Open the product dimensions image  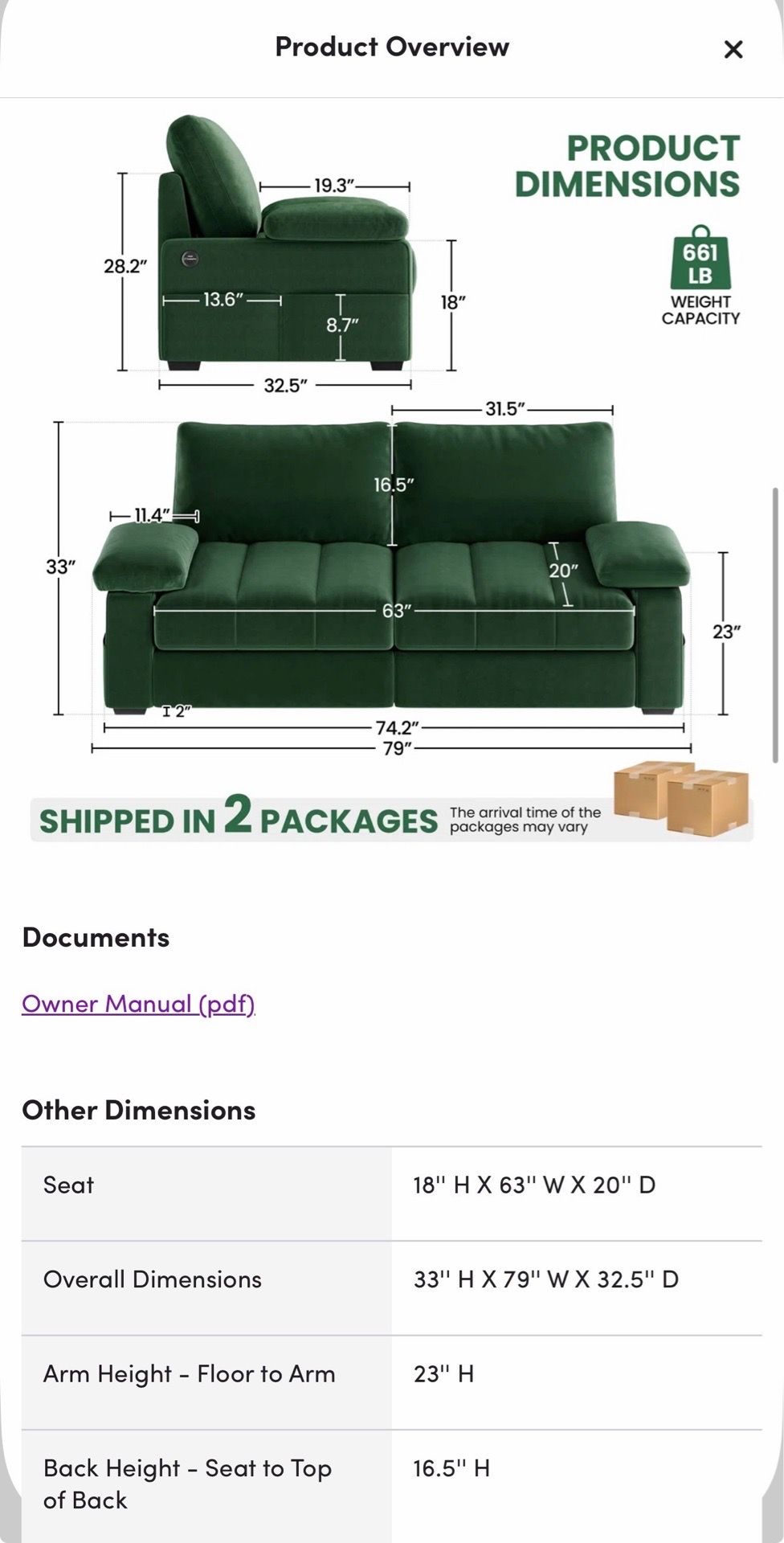[x=392, y=478]
